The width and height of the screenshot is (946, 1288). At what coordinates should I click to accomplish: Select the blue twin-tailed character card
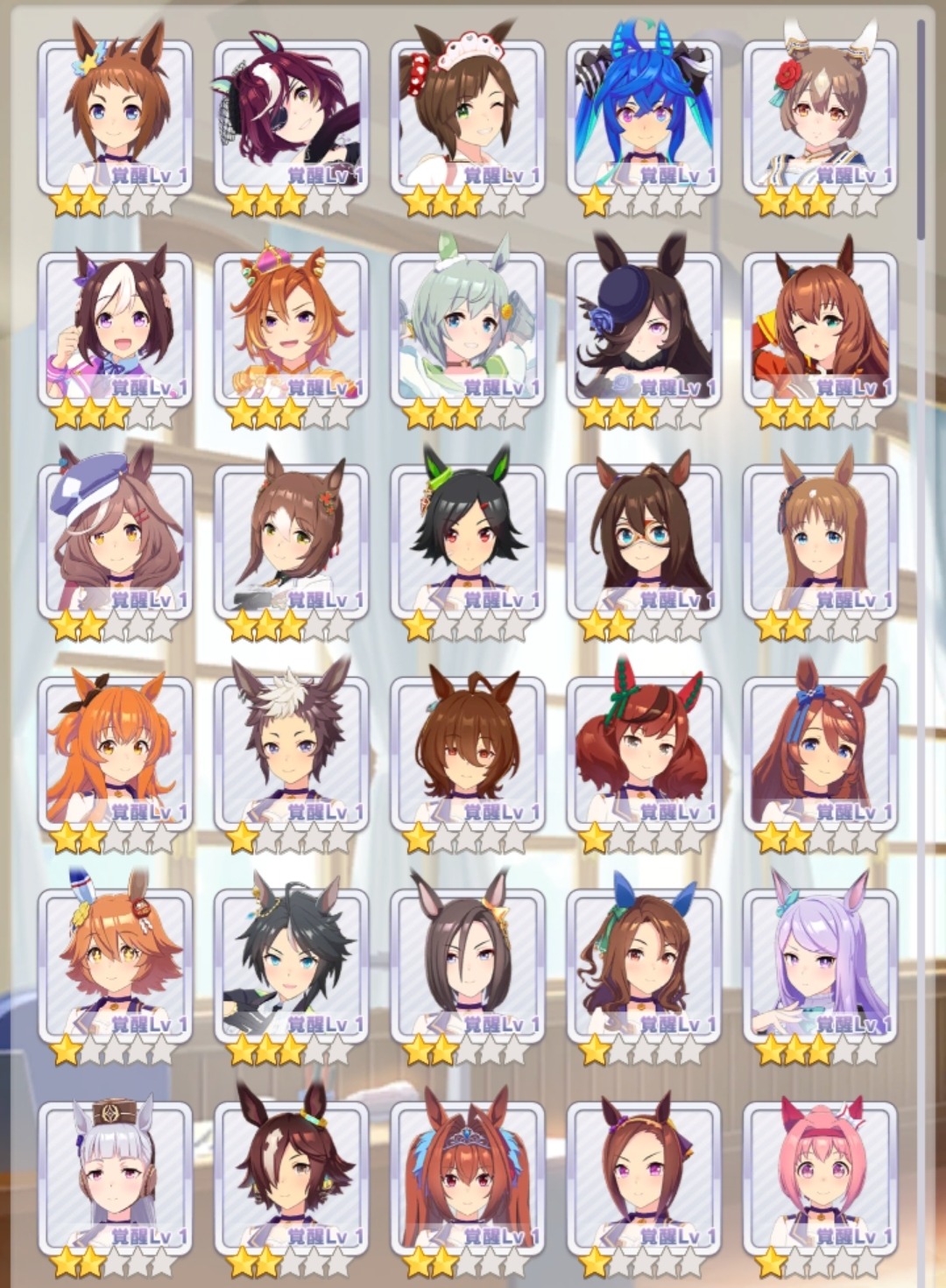point(644,118)
